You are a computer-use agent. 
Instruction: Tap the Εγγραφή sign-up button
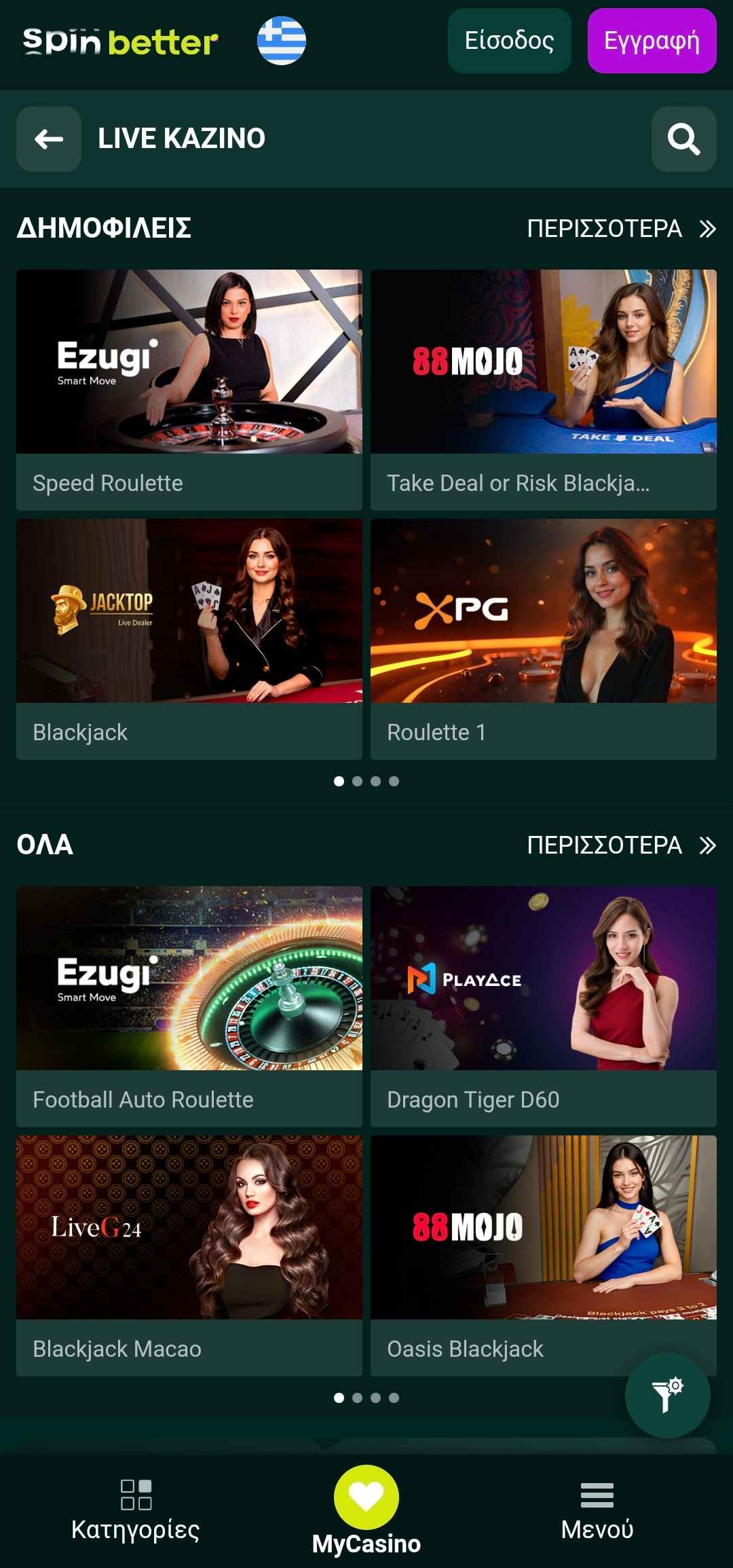pyautogui.click(x=652, y=41)
